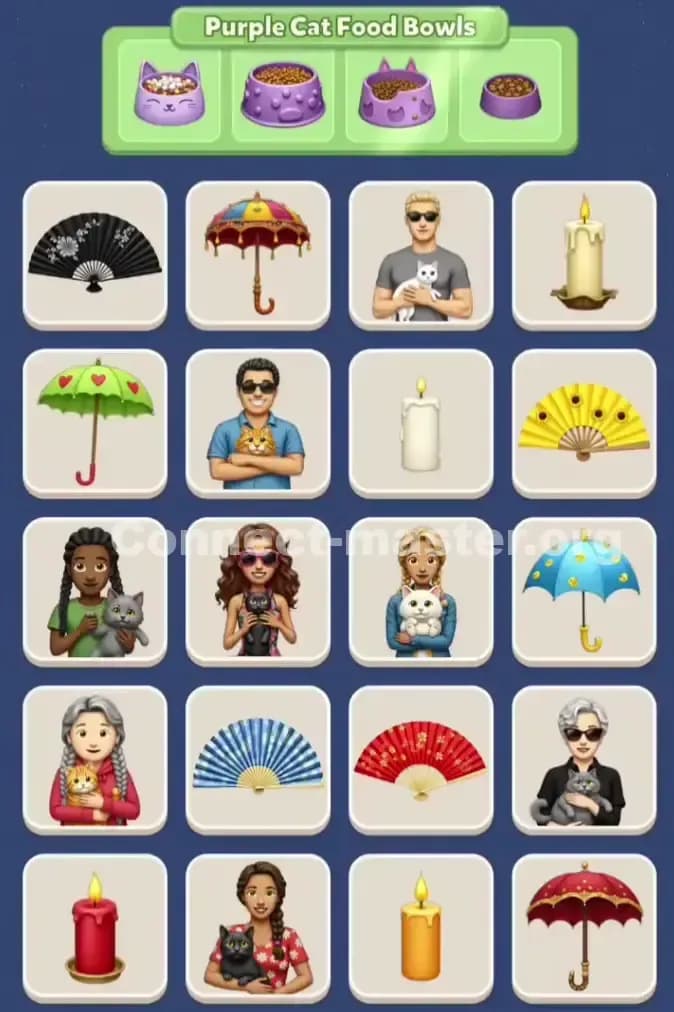Select the green umbrella with red hearts
The width and height of the screenshot is (674, 1012).
point(95,423)
